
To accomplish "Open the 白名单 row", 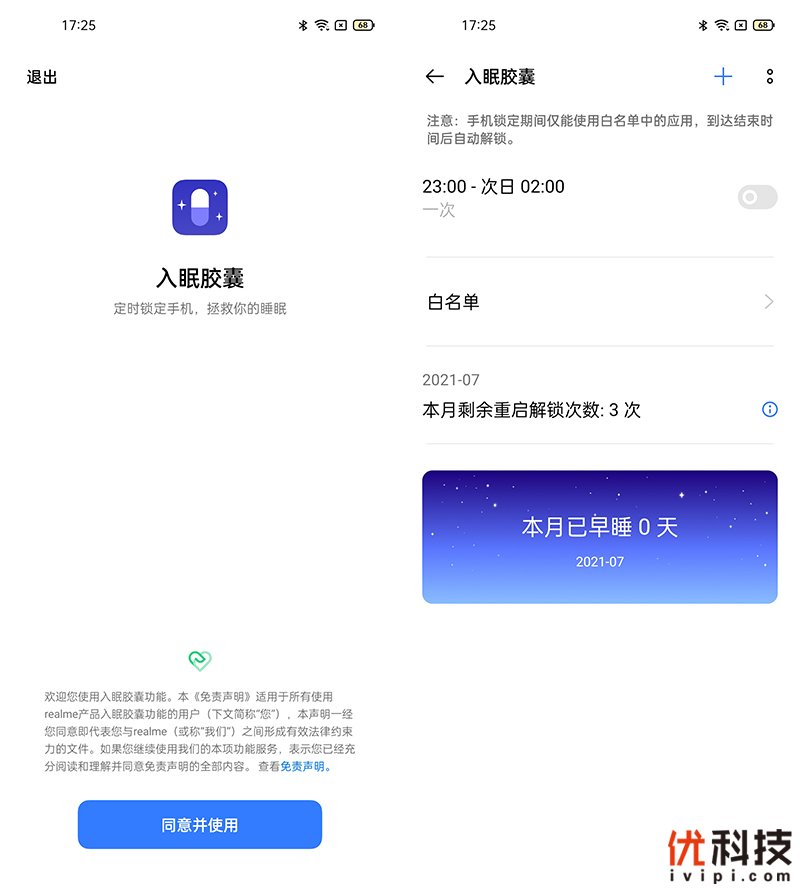I will tap(600, 302).
